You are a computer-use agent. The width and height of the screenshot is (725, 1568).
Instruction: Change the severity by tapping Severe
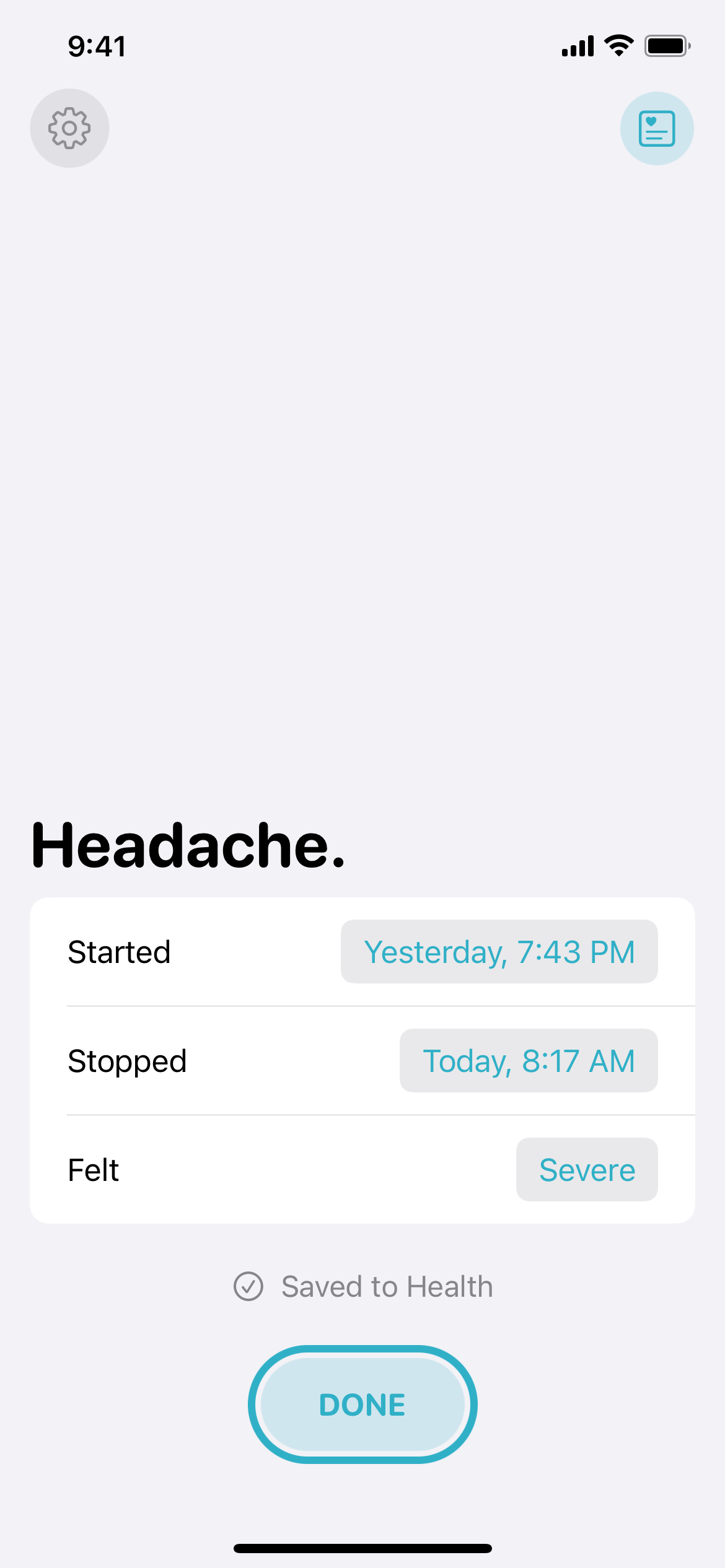coord(586,1169)
